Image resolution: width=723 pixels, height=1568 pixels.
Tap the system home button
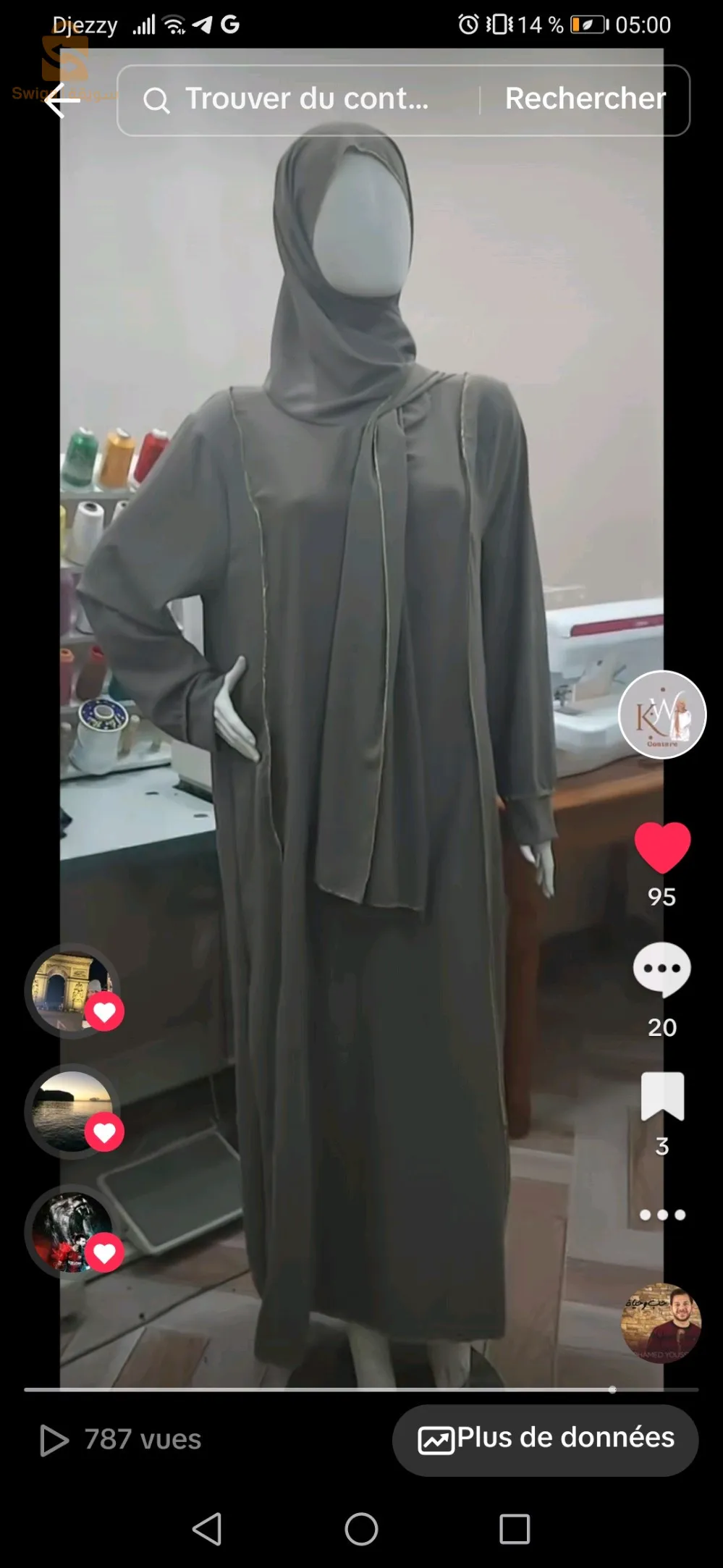361,1529
